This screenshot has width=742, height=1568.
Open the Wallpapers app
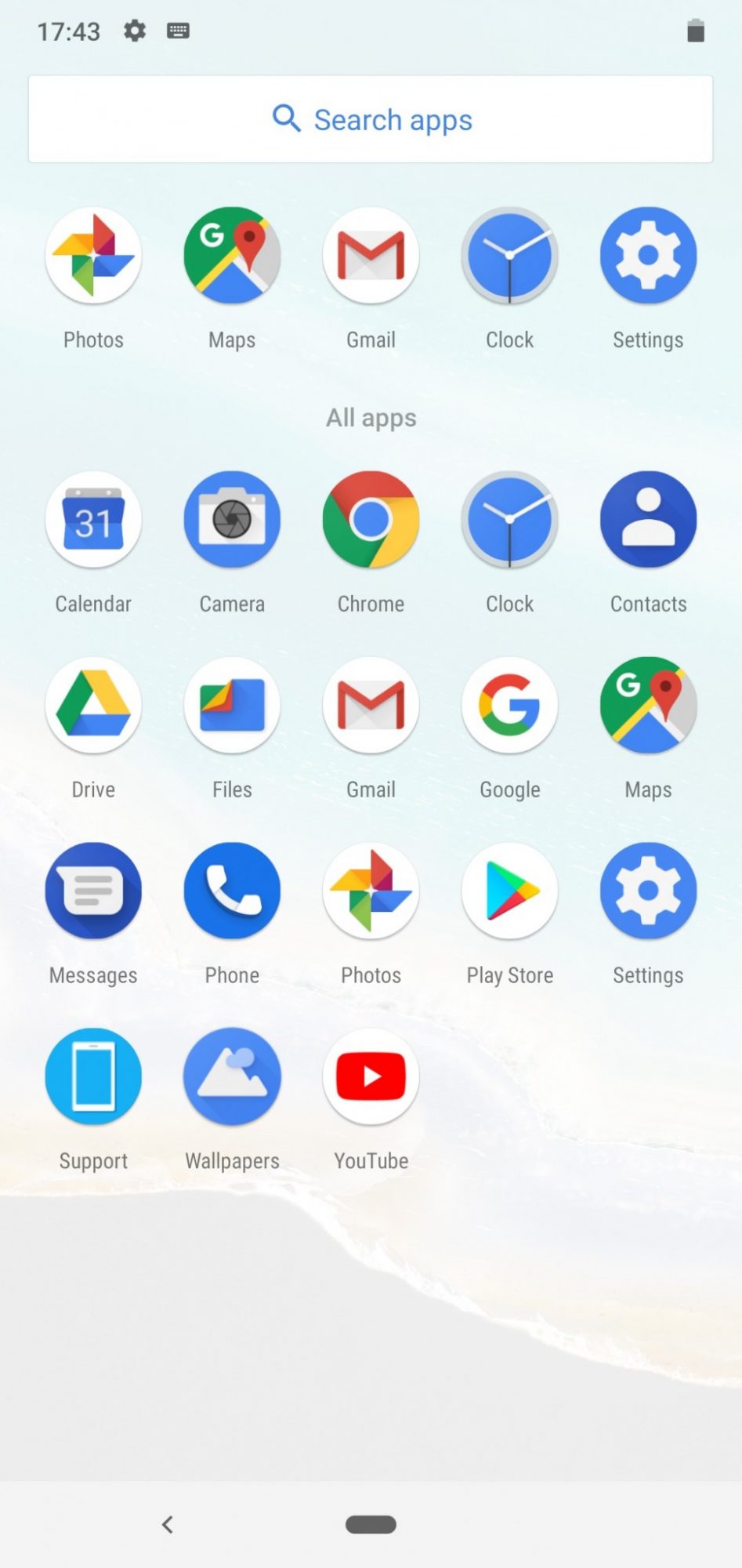coord(232,1077)
